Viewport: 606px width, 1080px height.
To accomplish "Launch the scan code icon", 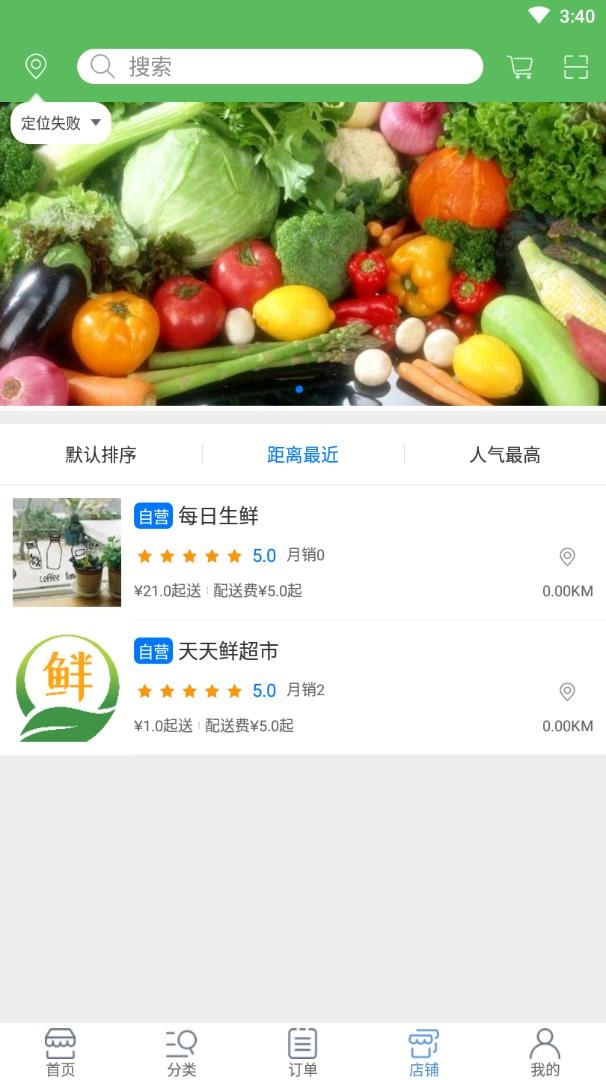I will (576, 67).
